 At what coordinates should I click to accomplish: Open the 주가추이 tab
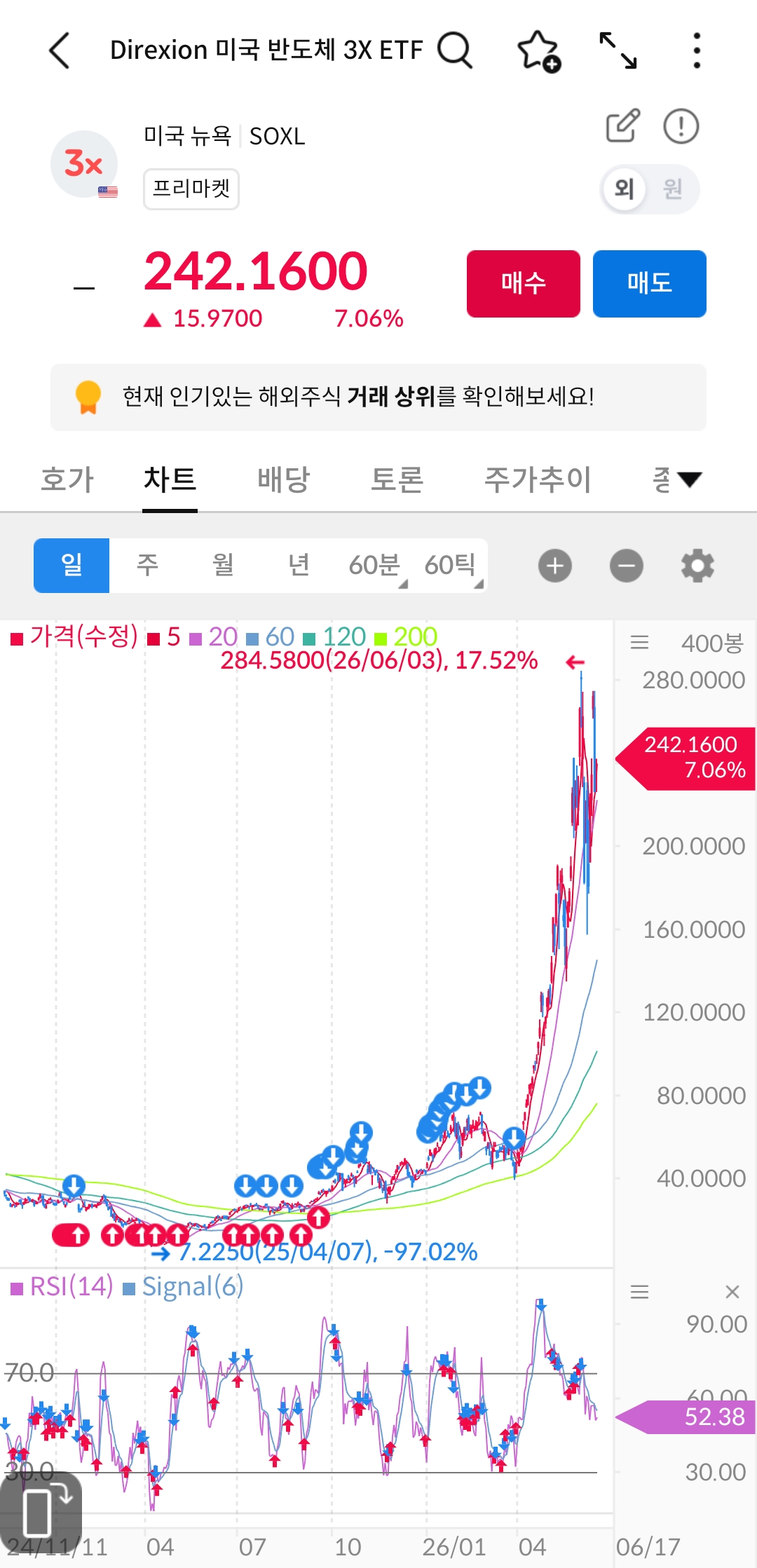click(x=538, y=480)
